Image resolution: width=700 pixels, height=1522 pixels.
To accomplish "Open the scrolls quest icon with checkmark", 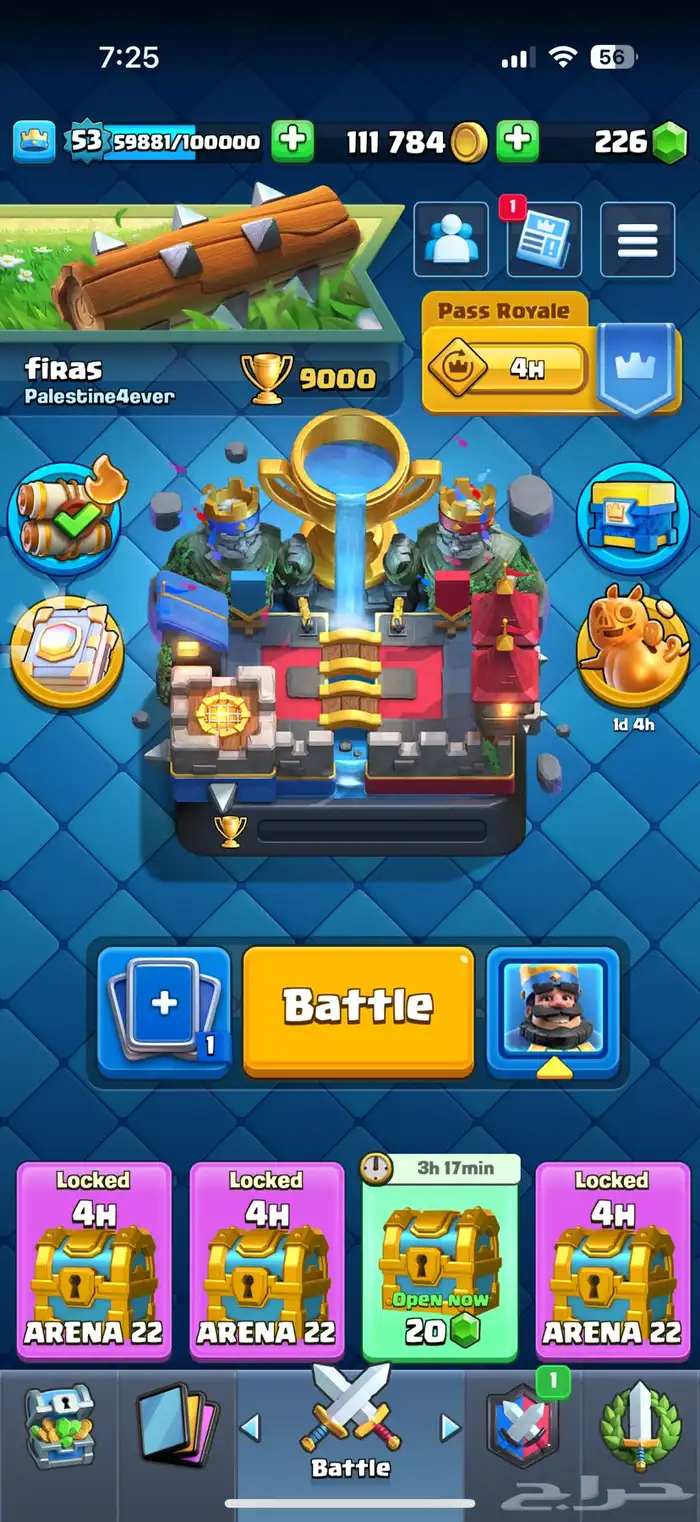I will tap(65, 518).
